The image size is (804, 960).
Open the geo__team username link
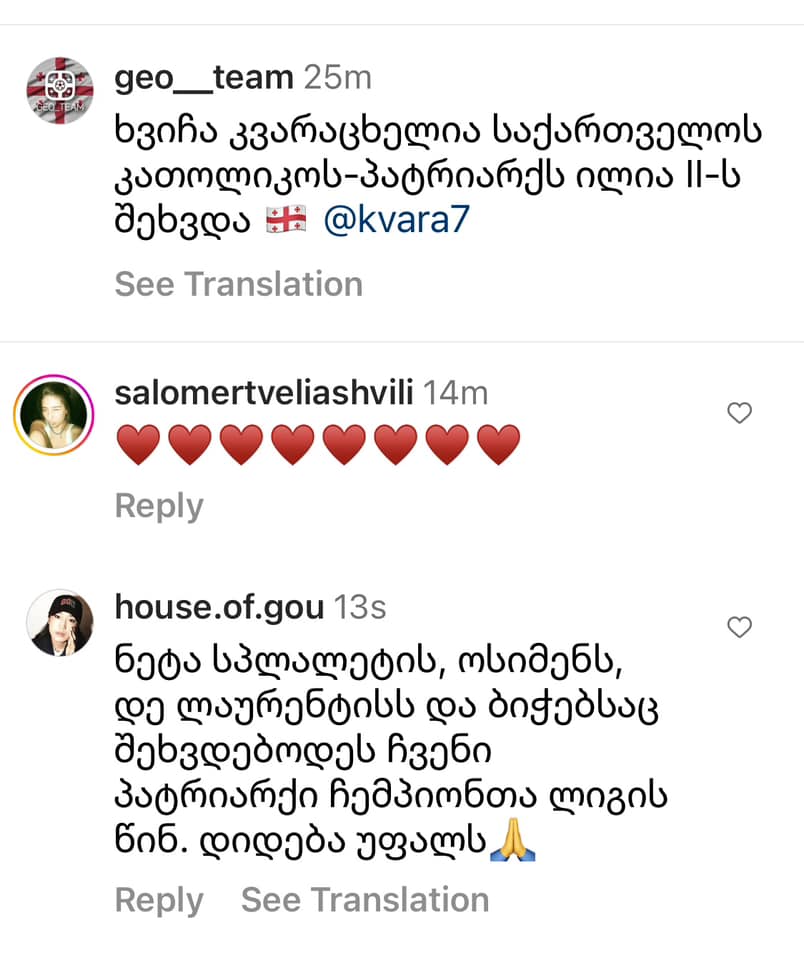click(204, 78)
